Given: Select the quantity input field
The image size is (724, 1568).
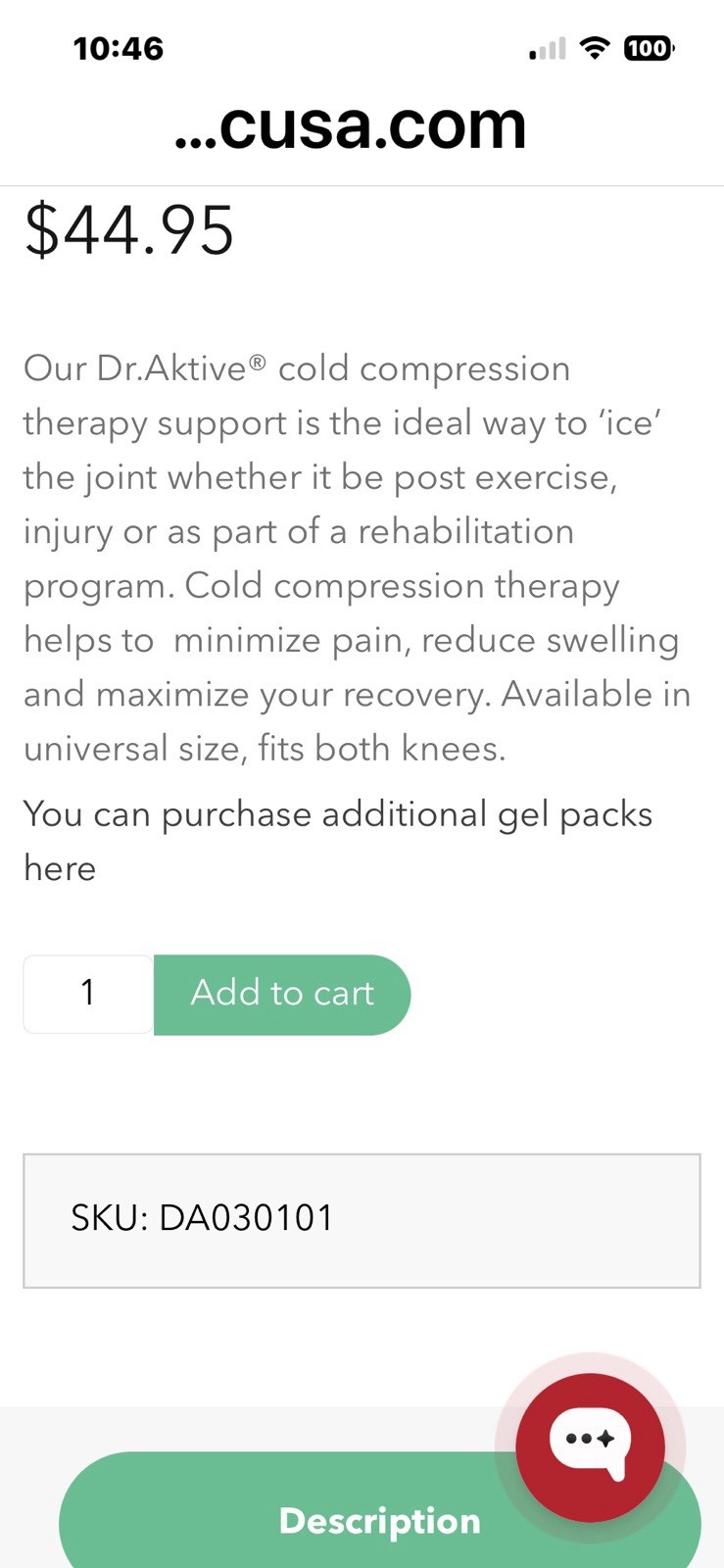Looking at the screenshot, I should tap(88, 994).
